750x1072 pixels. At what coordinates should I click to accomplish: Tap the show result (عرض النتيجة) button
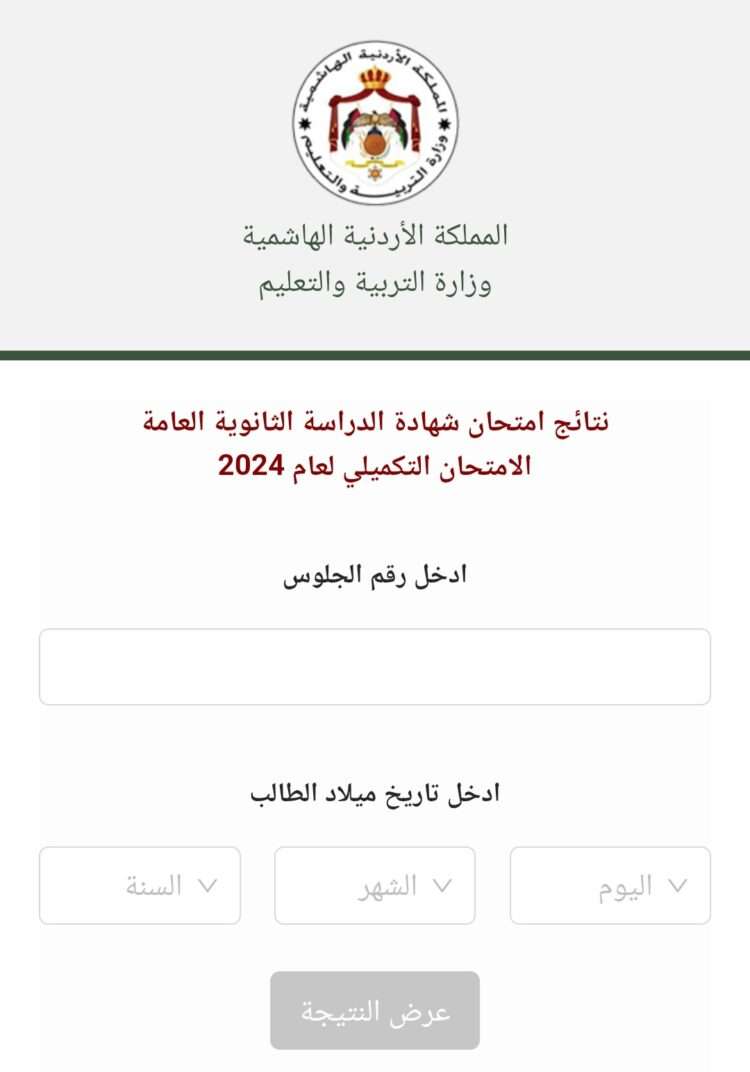tap(375, 1010)
